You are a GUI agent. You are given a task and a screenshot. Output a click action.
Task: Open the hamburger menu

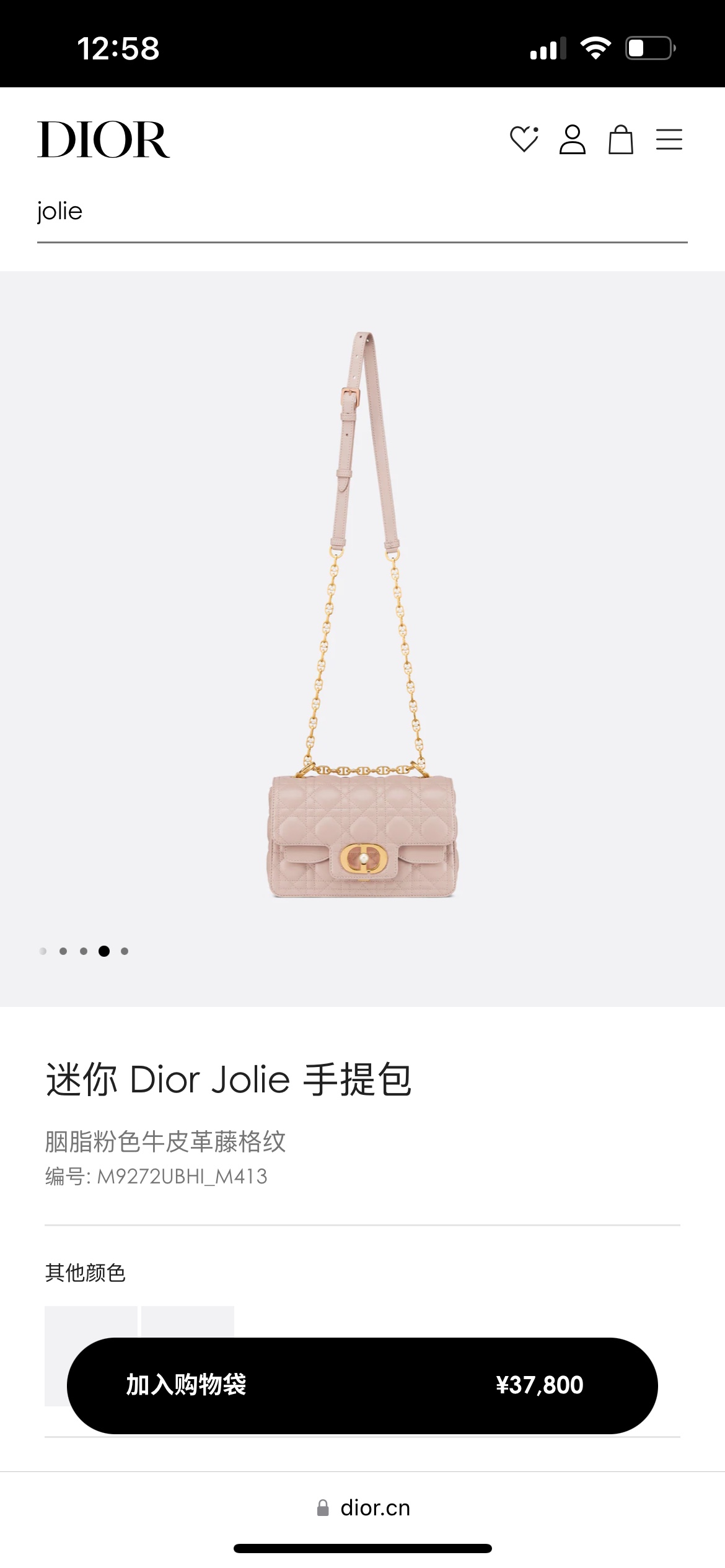(x=669, y=139)
